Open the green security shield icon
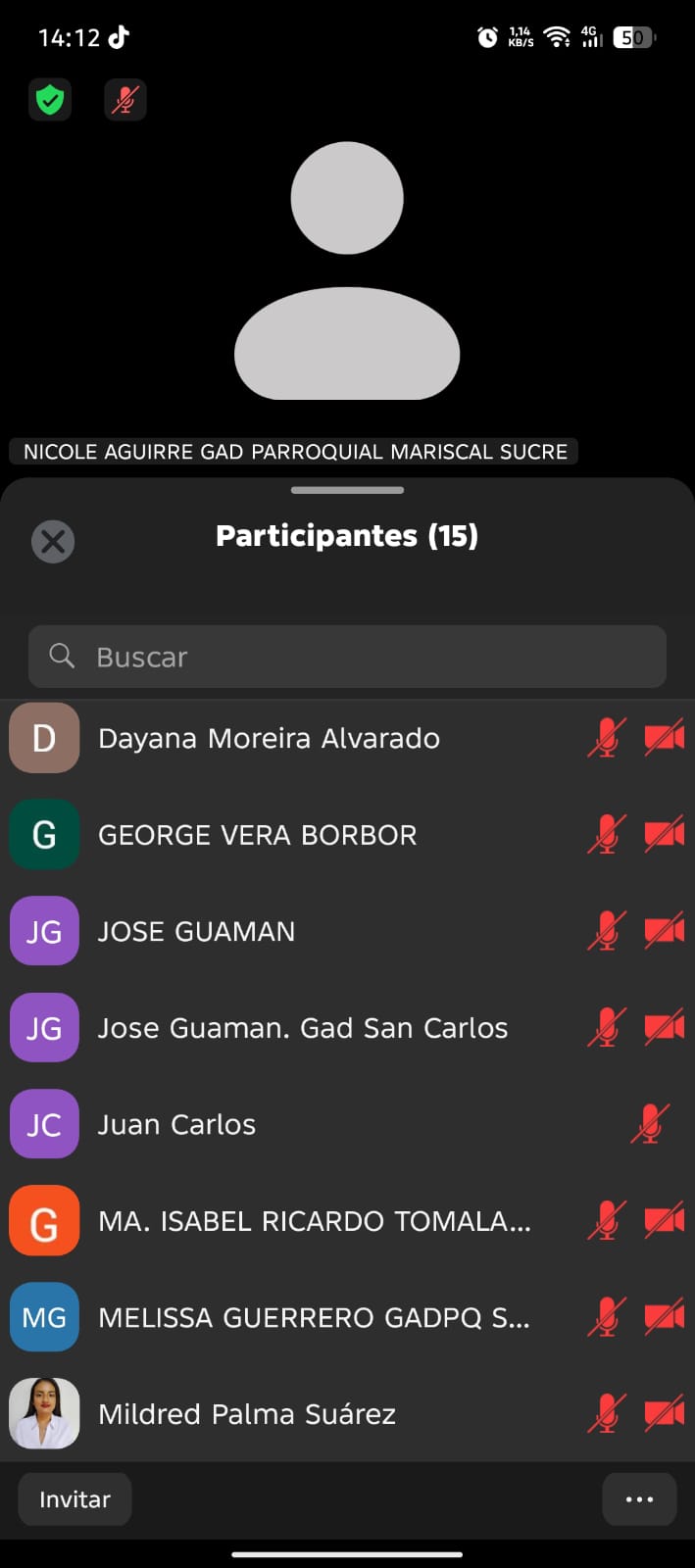 (x=50, y=100)
